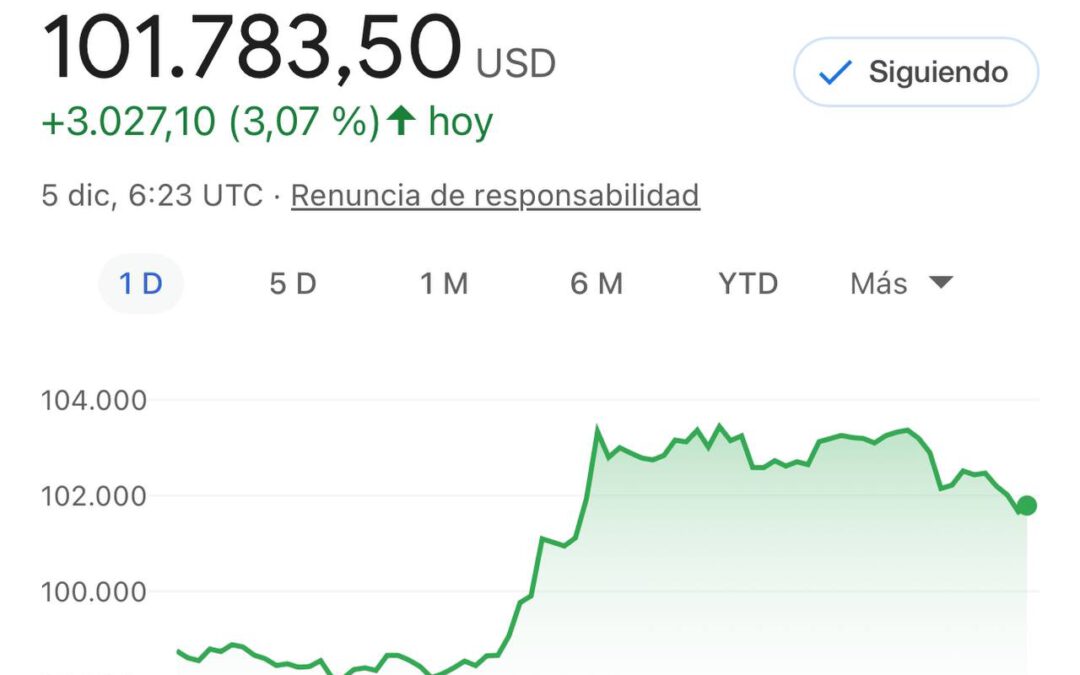Switch to the 5 D range
The height and width of the screenshot is (675, 1080).
point(293,284)
